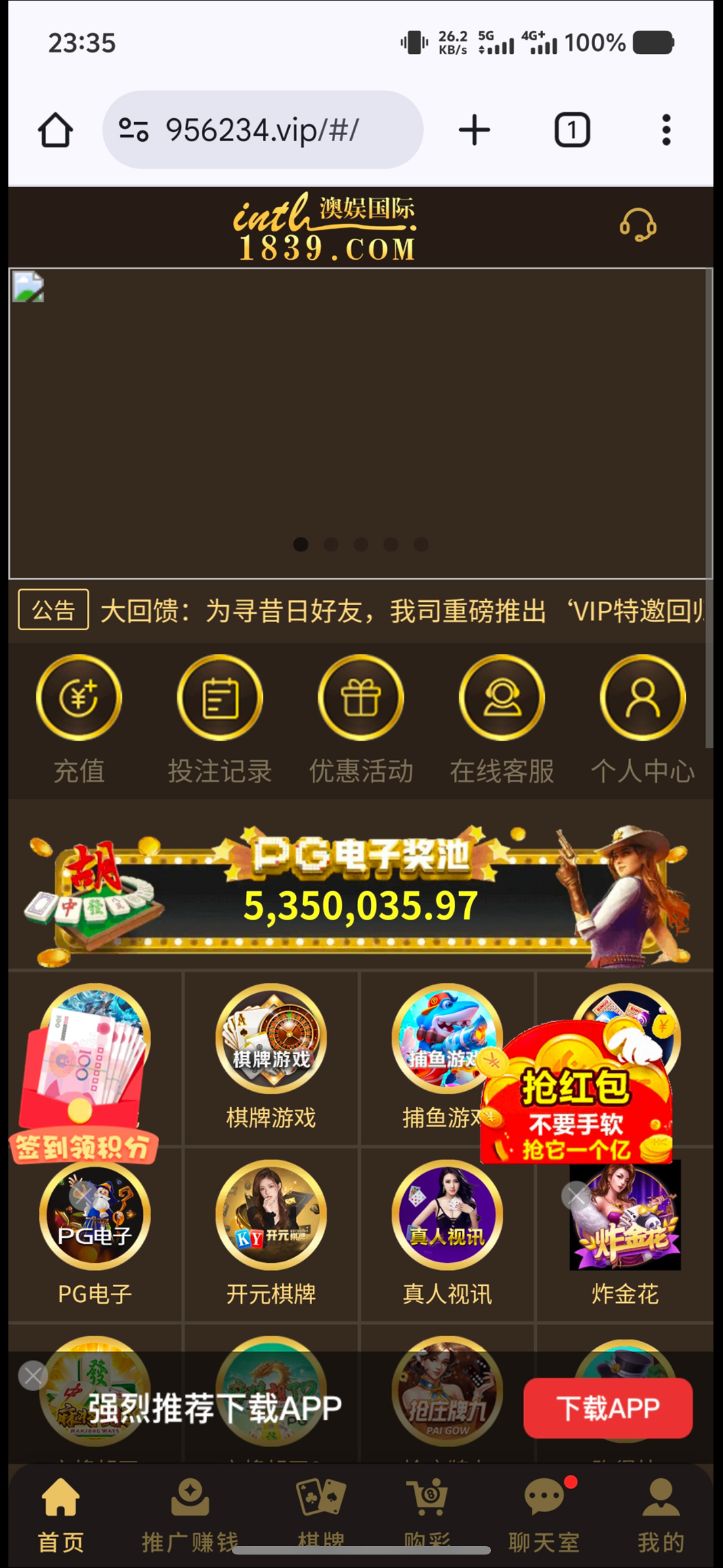The height and width of the screenshot is (1568, 723).
Task: Open the browser overflow menu
Action: pyautogui.click(x=666, y=130)
